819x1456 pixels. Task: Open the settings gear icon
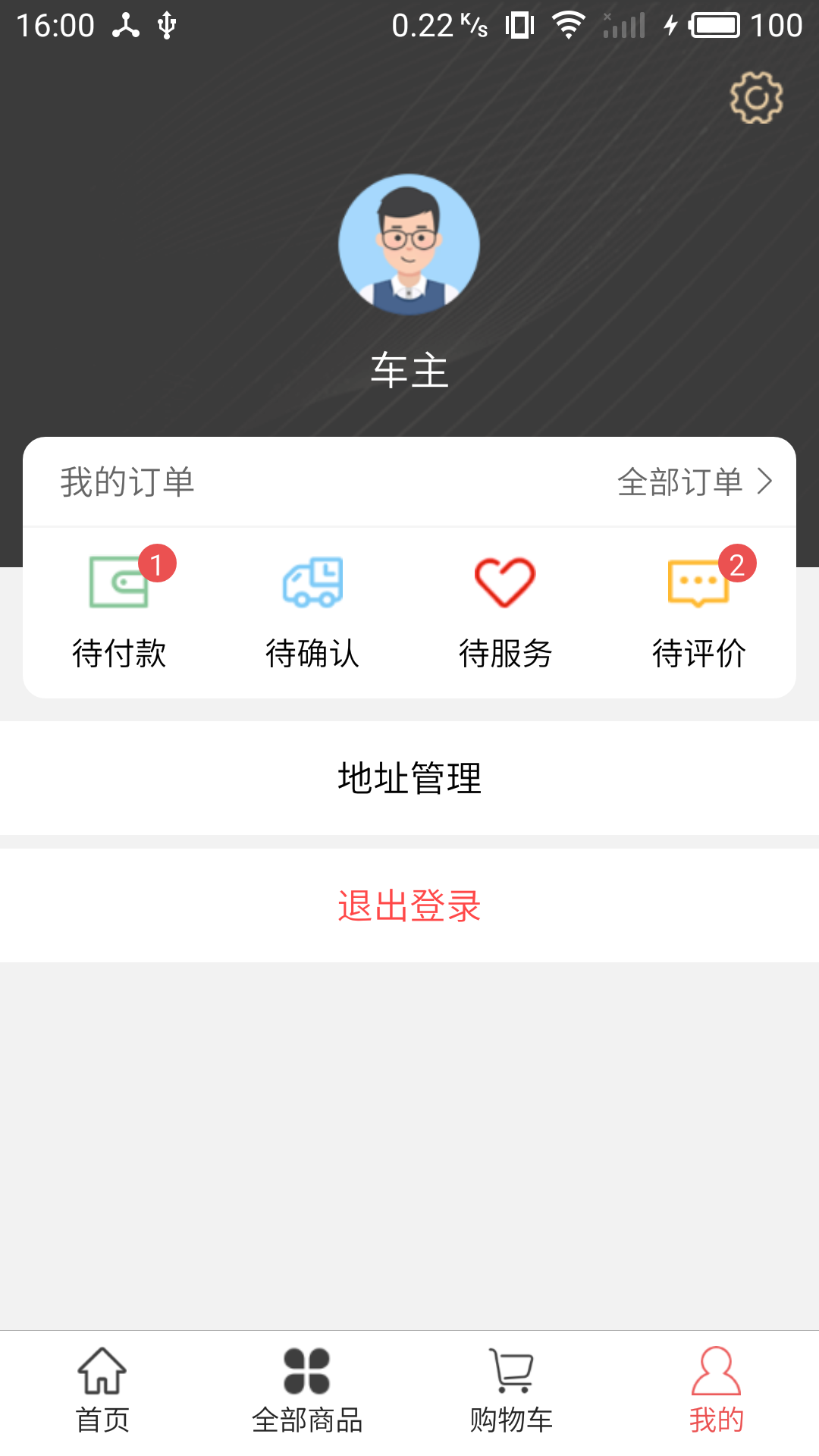pos(755,97)
